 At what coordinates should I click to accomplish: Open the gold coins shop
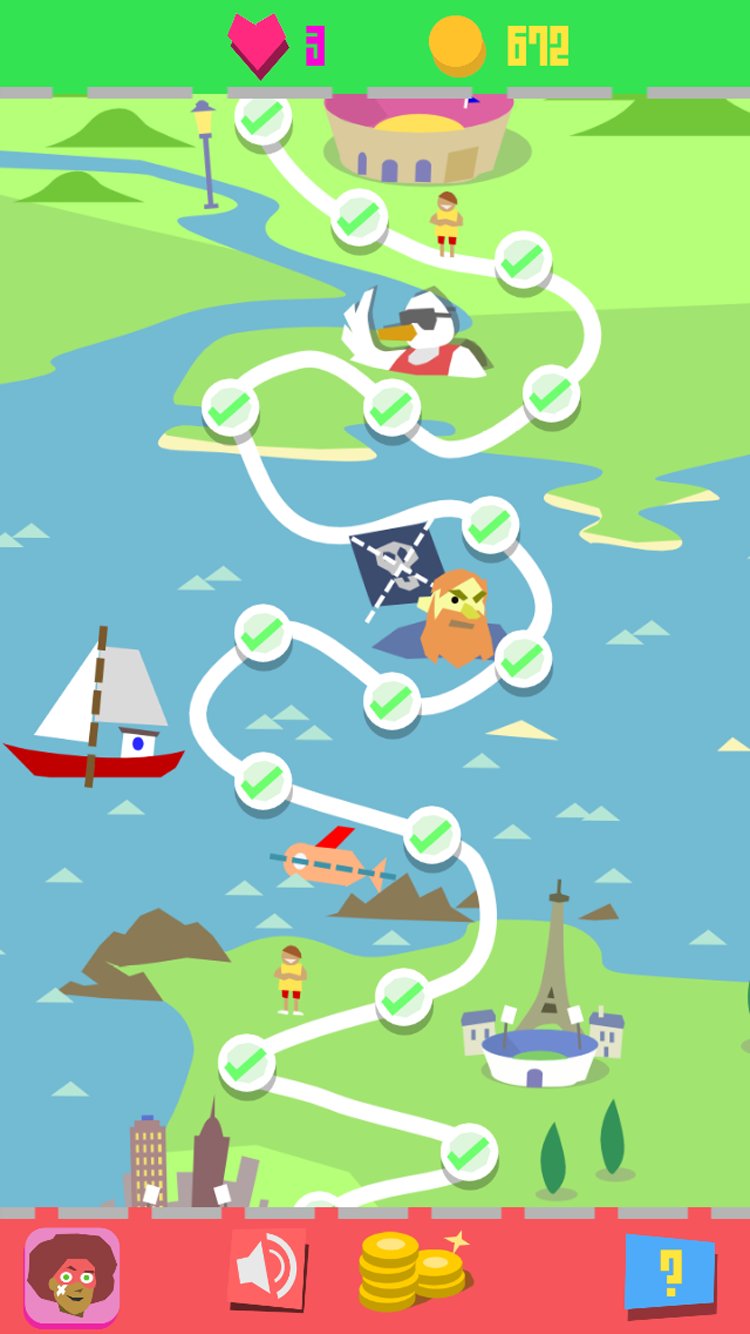pos(413,1271)
